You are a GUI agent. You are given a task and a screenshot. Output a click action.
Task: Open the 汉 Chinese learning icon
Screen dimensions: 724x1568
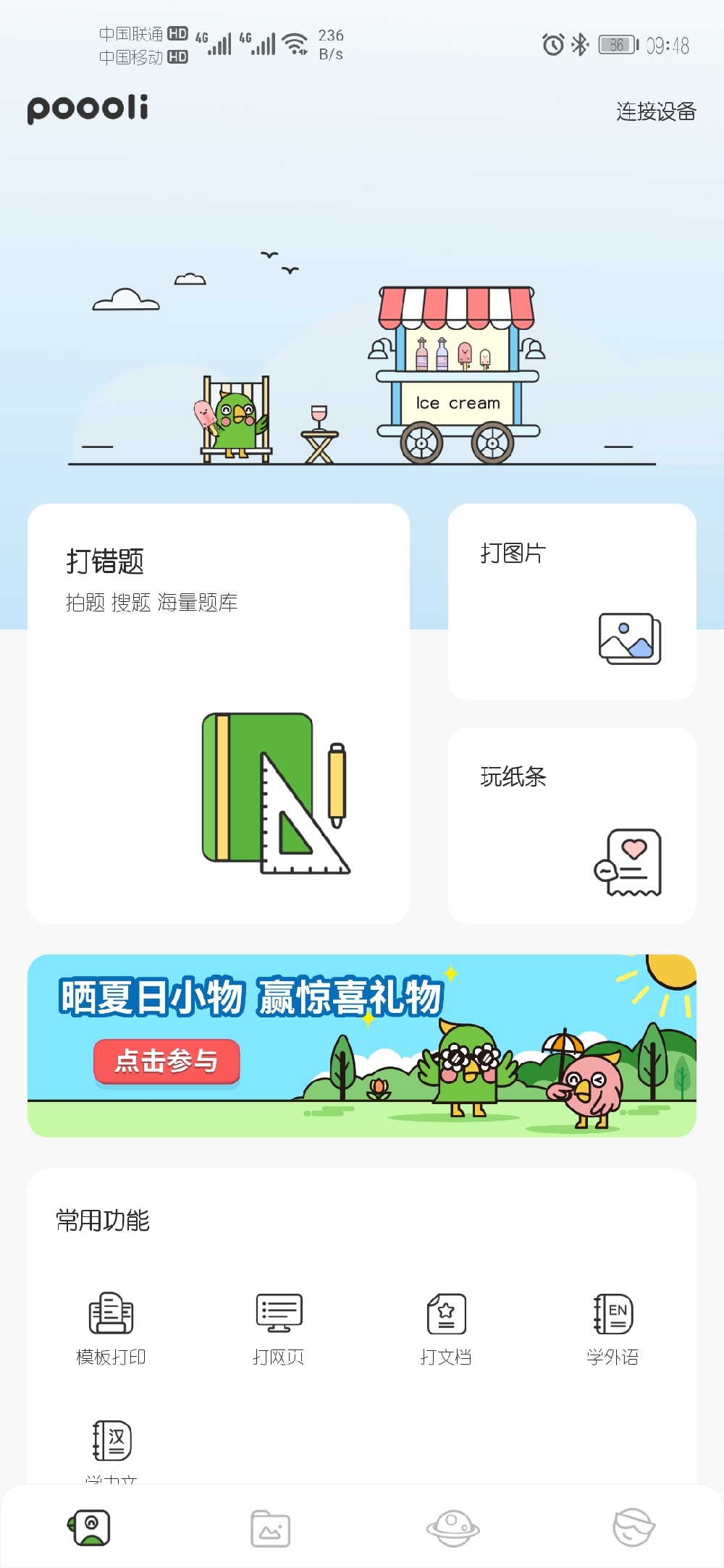pyautogui.click(x=111, y=1441)
